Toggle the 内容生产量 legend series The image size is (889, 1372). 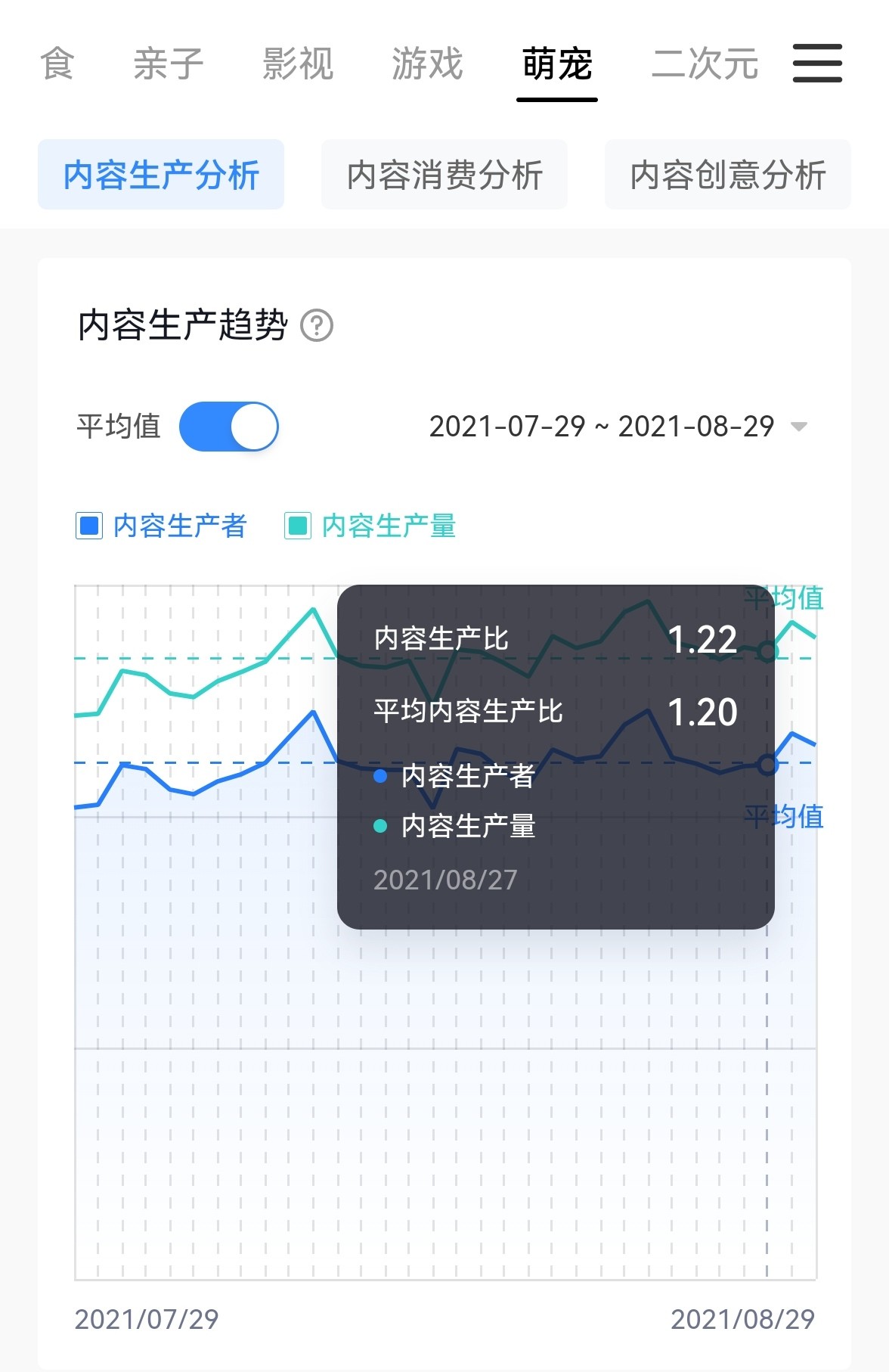[x=370, y=526]
